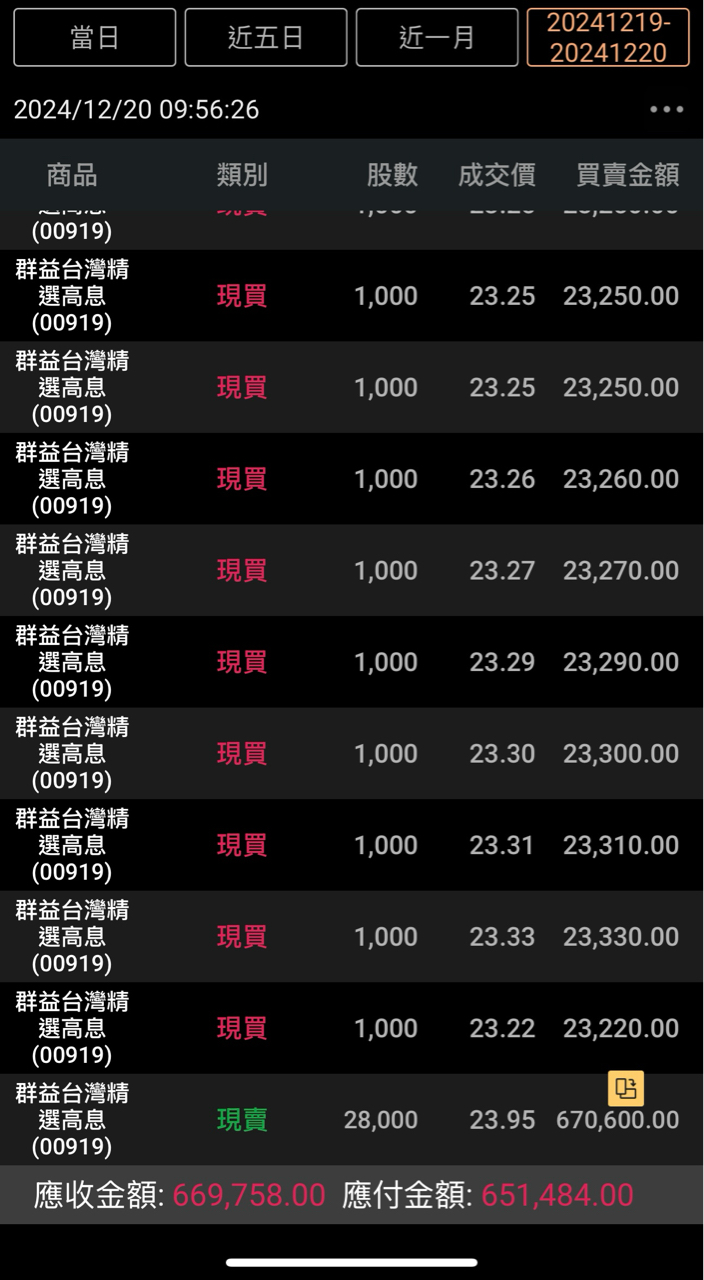This screenshot has height=1280, width=704.
Task: Select the 近五日 range
Action: [x=266, y=38]
